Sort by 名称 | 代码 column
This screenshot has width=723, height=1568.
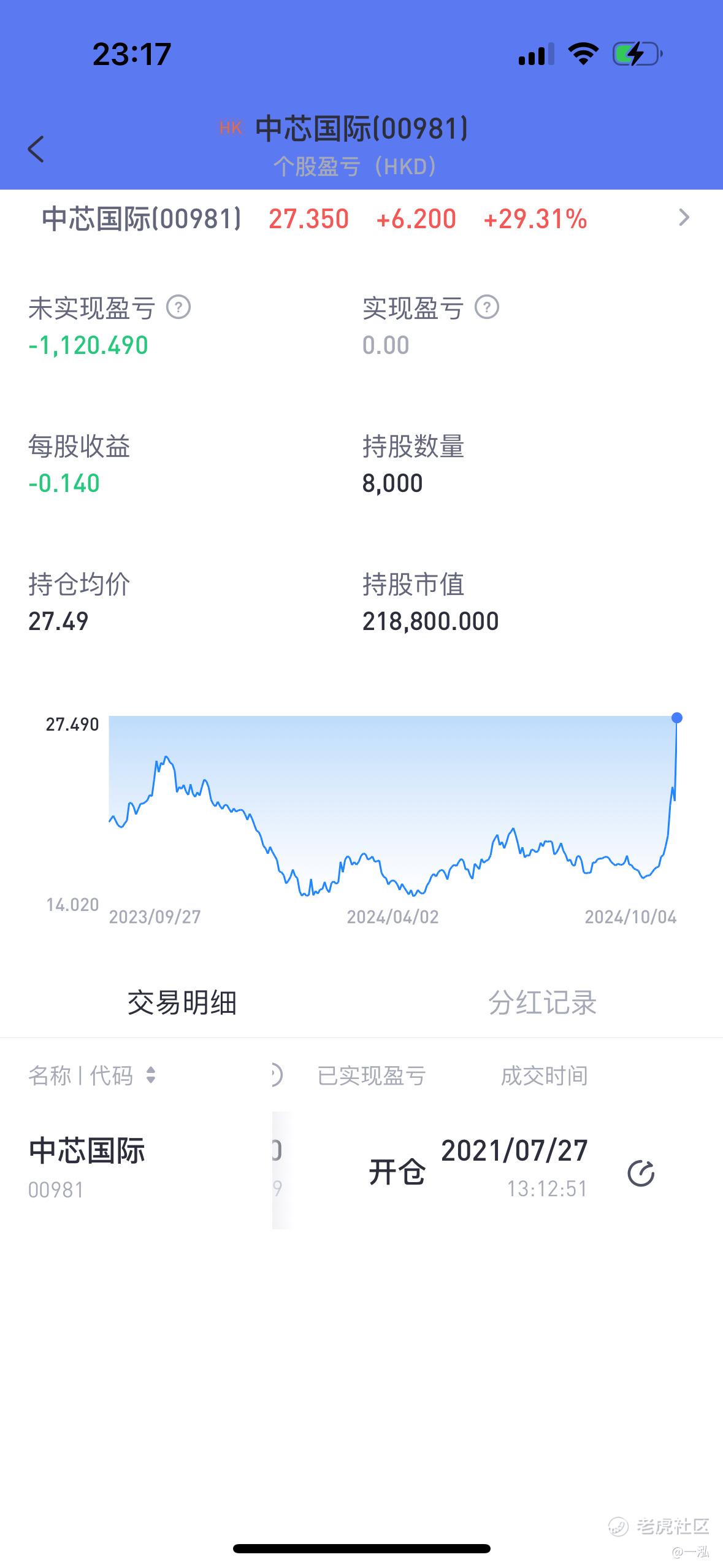click(x=92, y=1075)
